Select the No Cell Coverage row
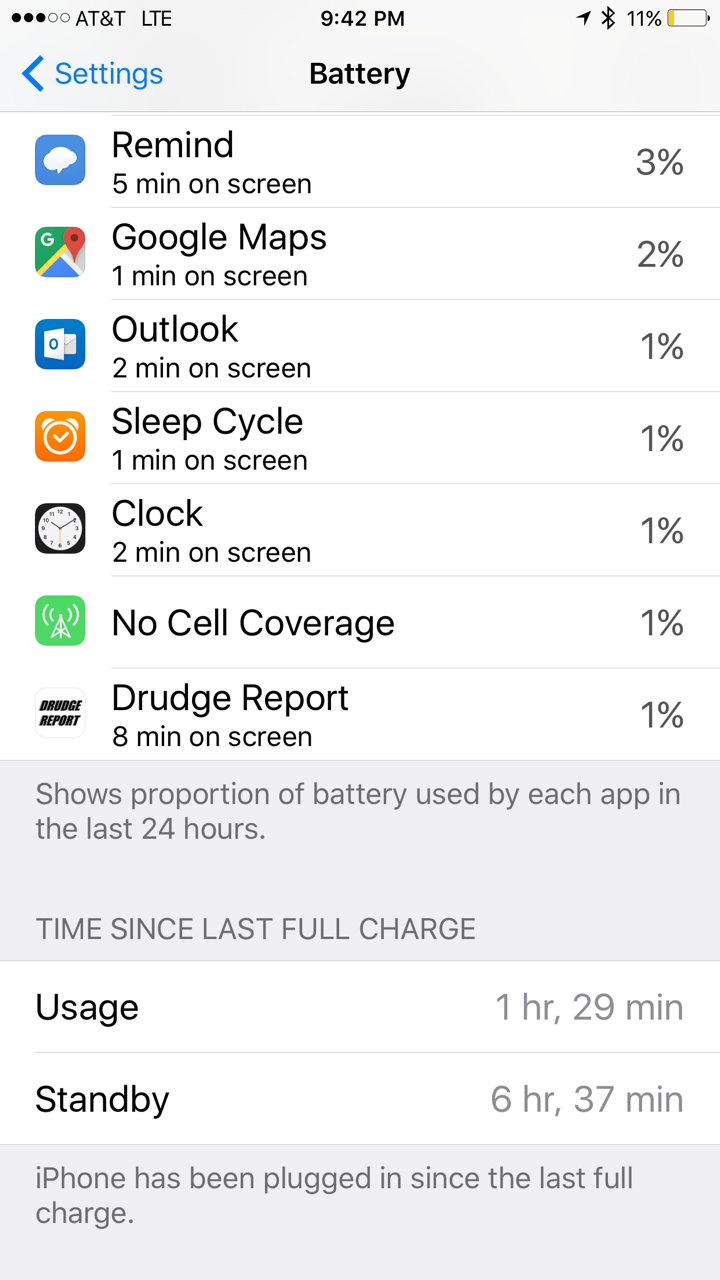 360,622
